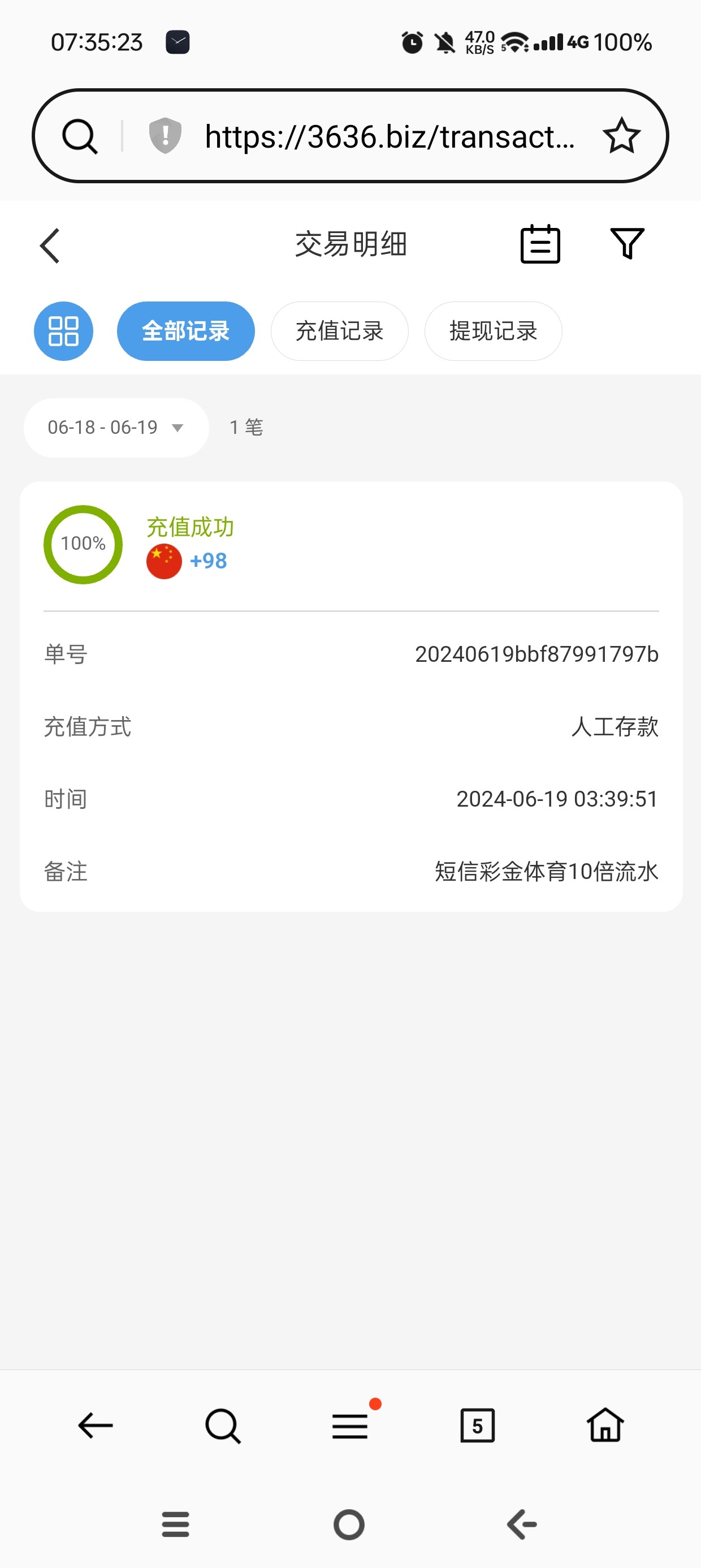Open the system recent apps button
Image resolution: width=701 pixels, height=1568 pixels.
175,1524
